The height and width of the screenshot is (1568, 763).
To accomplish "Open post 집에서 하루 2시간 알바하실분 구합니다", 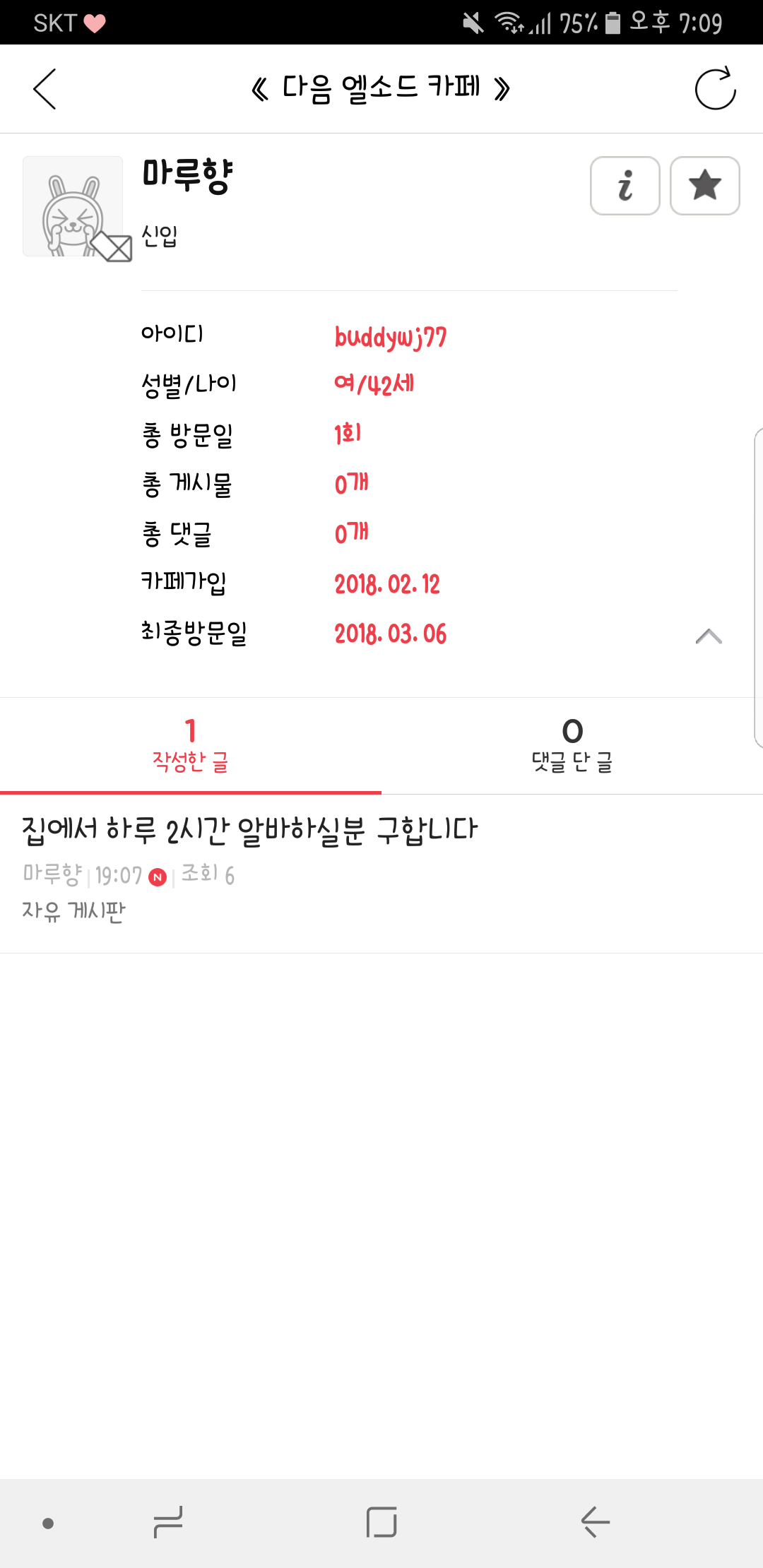I will tap(250, 831).
